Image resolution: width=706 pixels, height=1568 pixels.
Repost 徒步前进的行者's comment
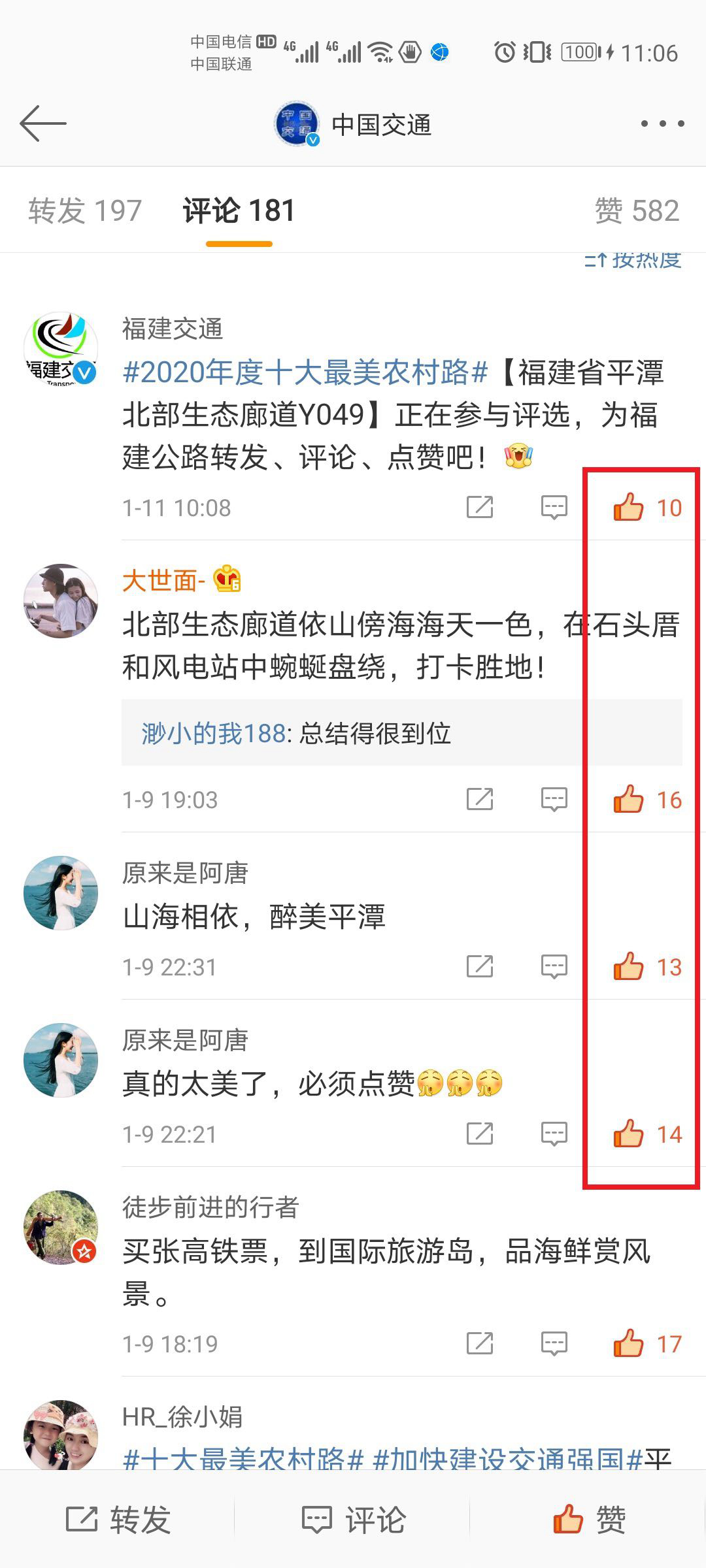[480, 1344]
